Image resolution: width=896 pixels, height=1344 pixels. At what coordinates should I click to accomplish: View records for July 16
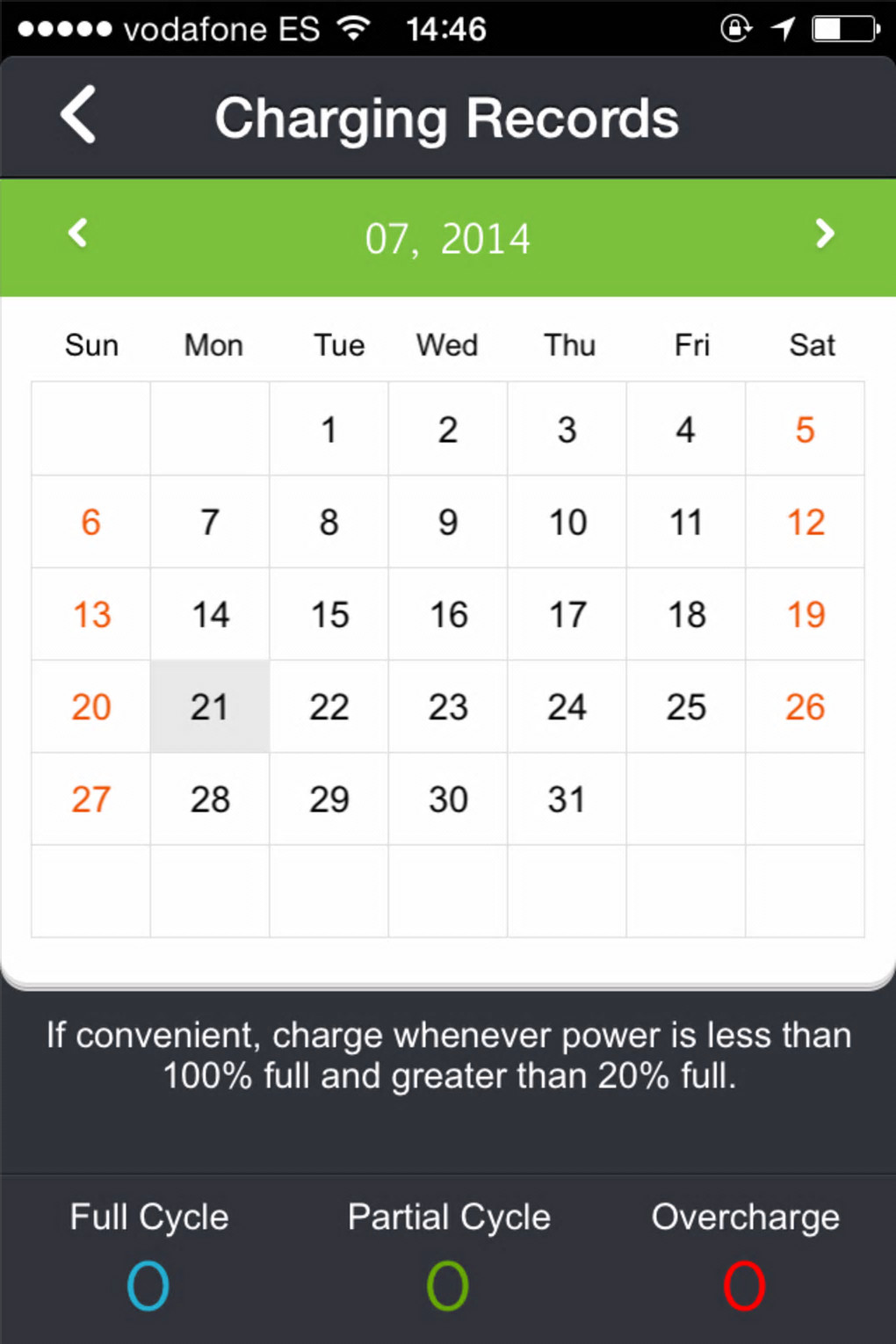point(448,615)
